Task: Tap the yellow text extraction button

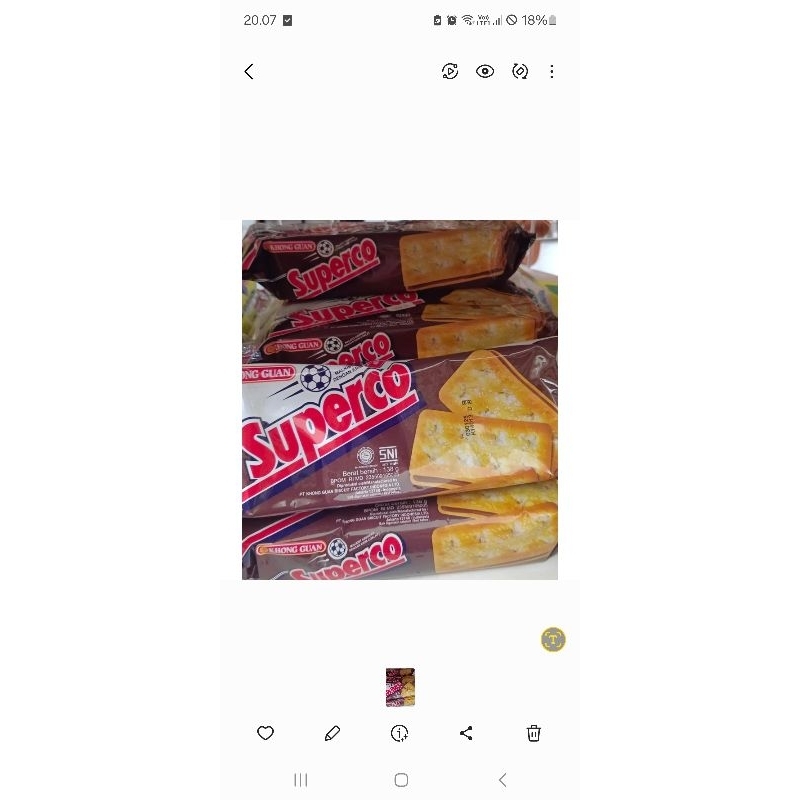Action: (553, 640)
